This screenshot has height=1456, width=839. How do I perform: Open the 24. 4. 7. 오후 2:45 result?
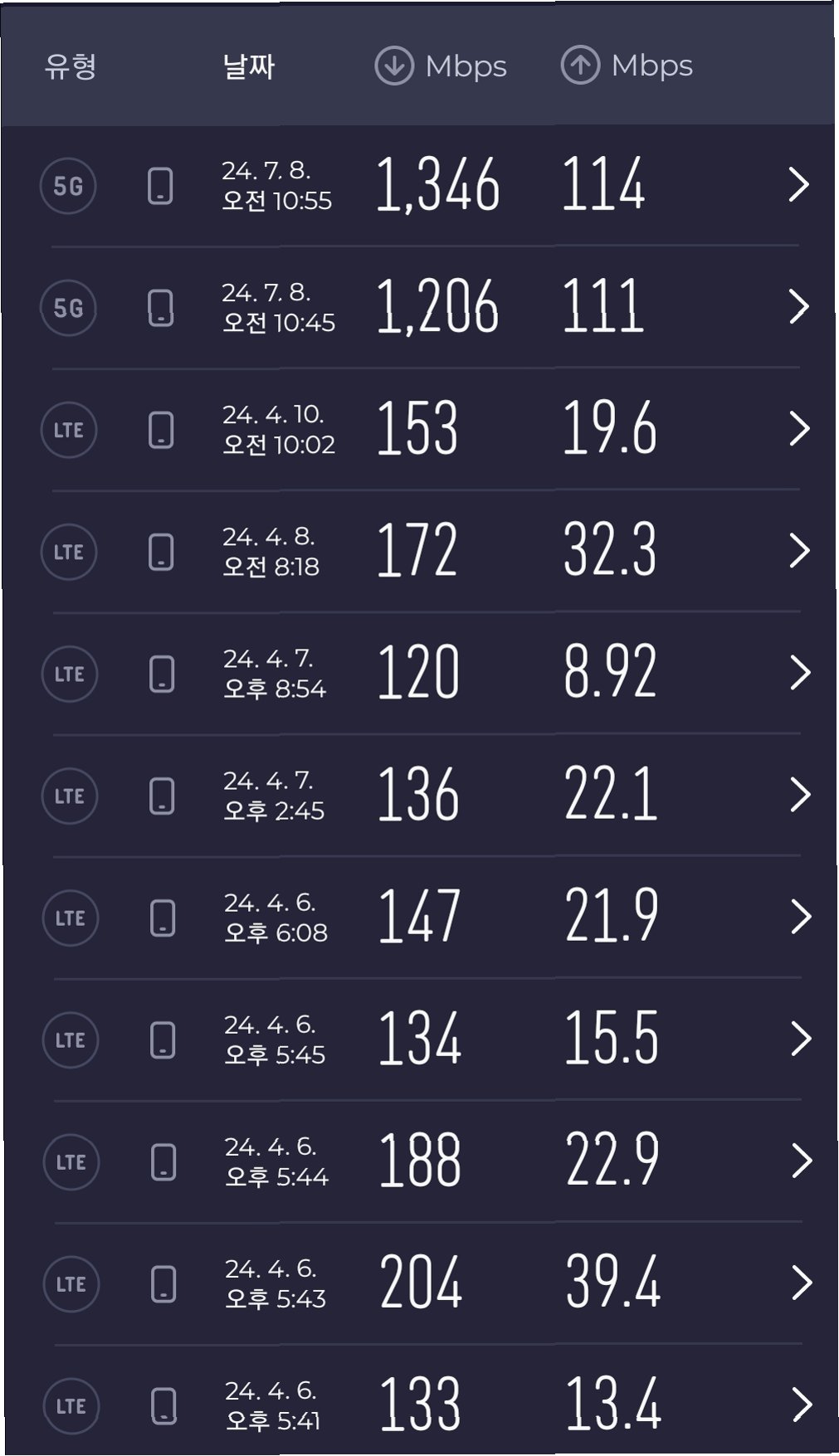(419, 795)
